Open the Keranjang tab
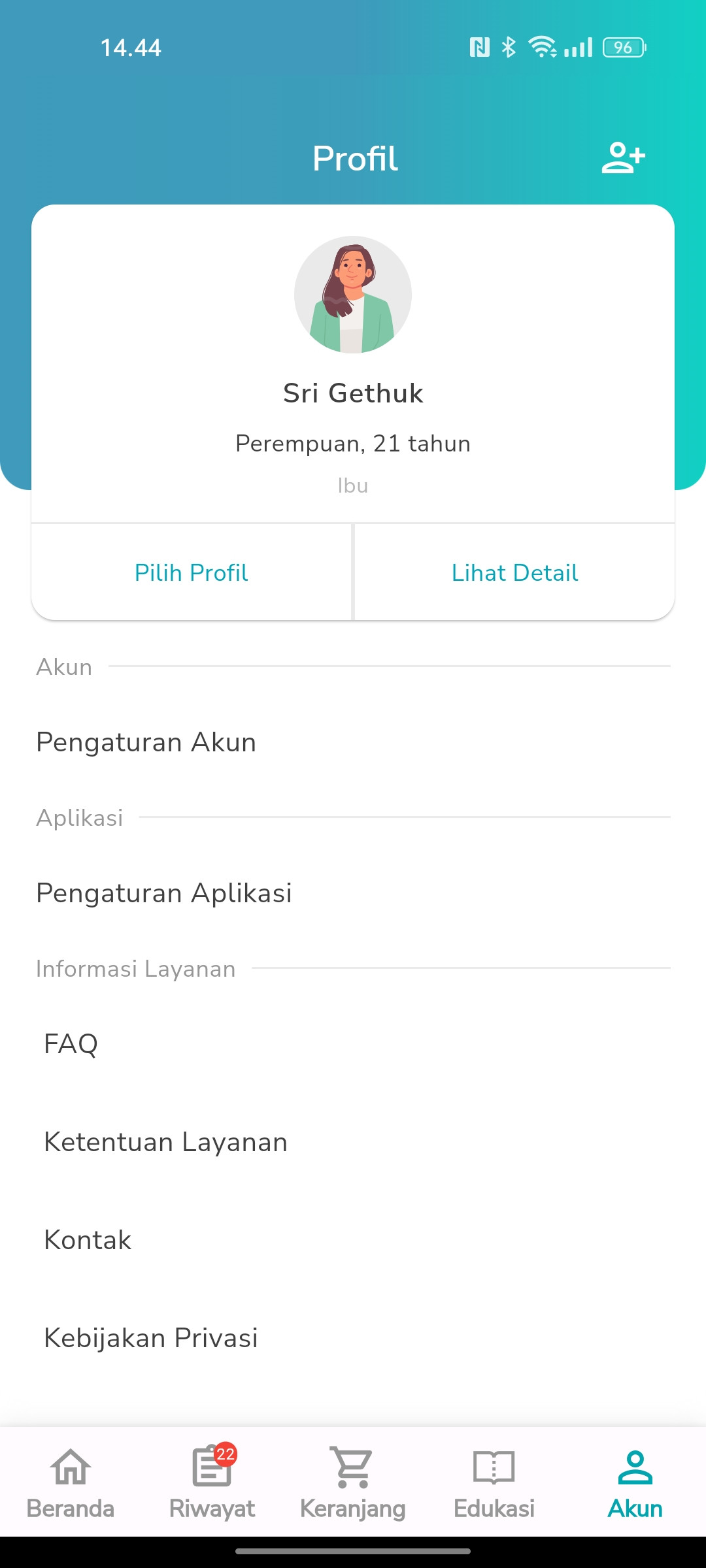The image size is (706, 1568). 353,1483
